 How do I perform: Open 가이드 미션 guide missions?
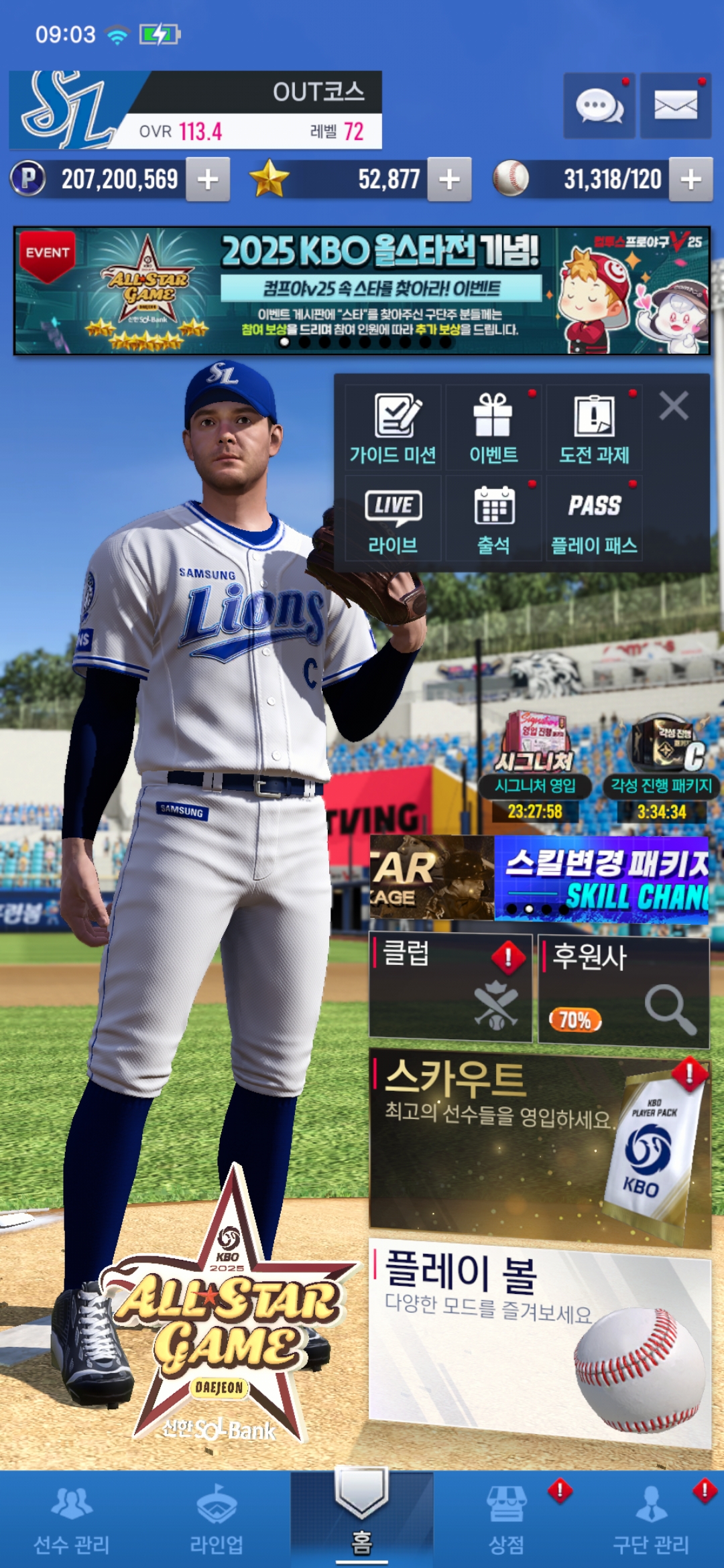(x=393, y=428)
